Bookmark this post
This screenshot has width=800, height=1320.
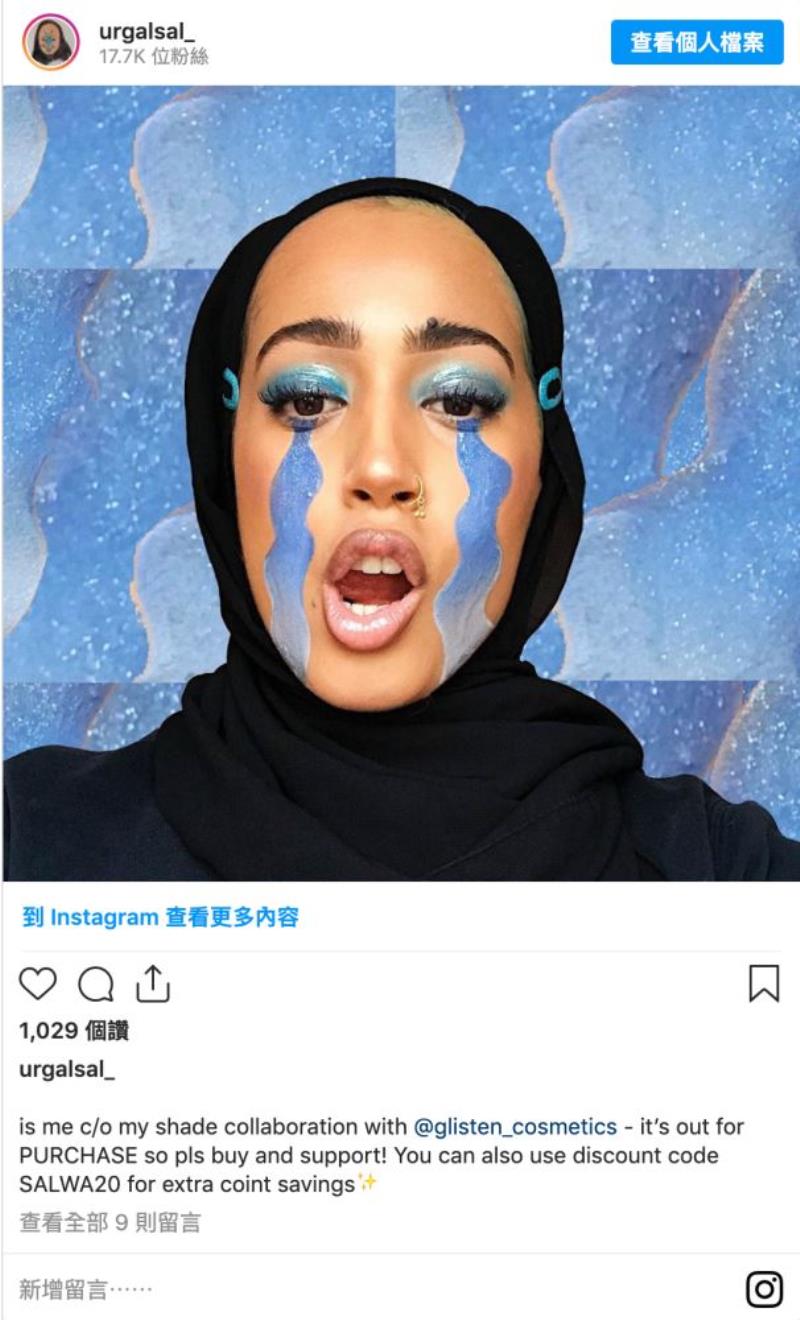tap(764, 984)
